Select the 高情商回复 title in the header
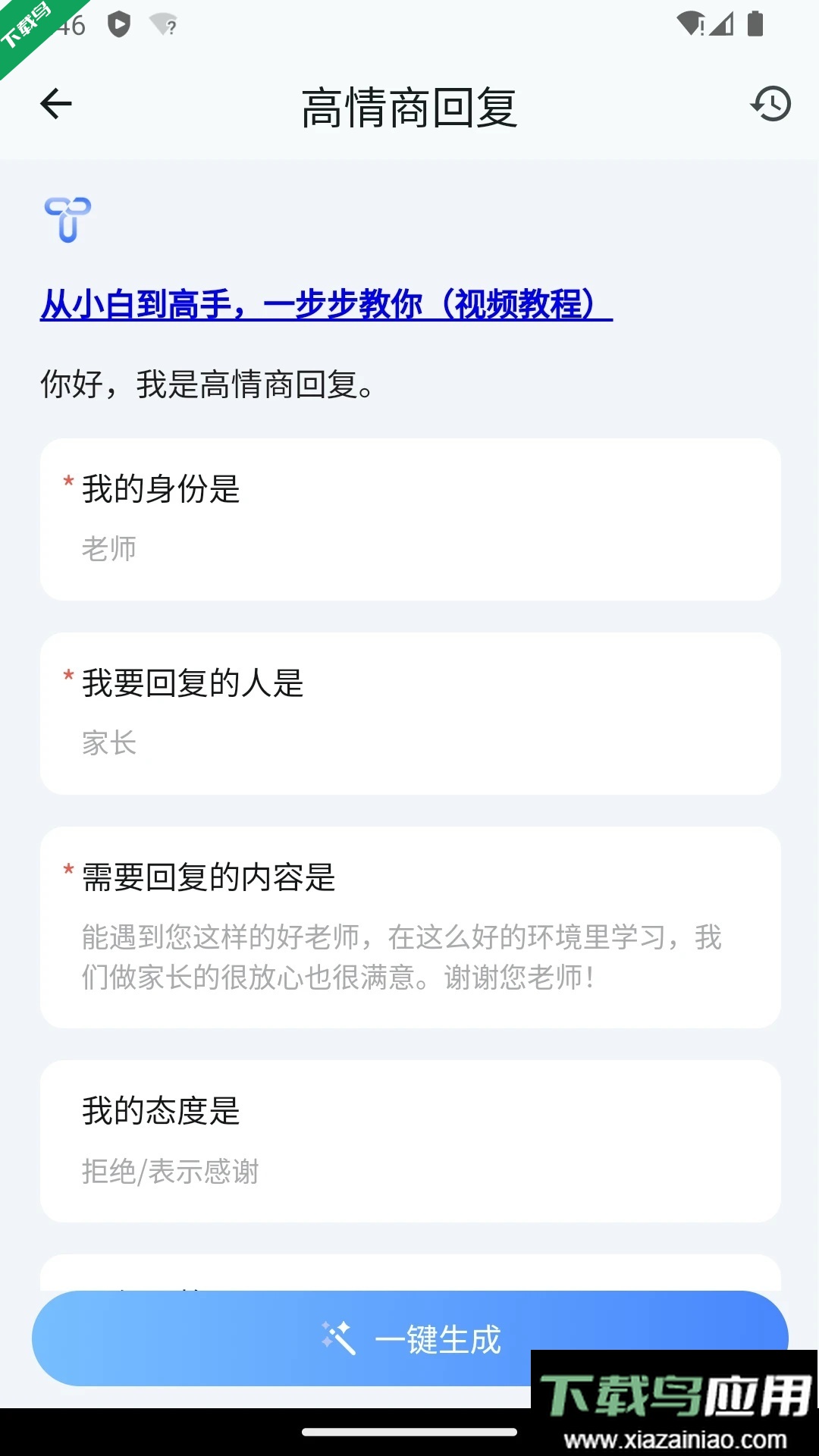819x1456 pixels. [x=409, y=106]
